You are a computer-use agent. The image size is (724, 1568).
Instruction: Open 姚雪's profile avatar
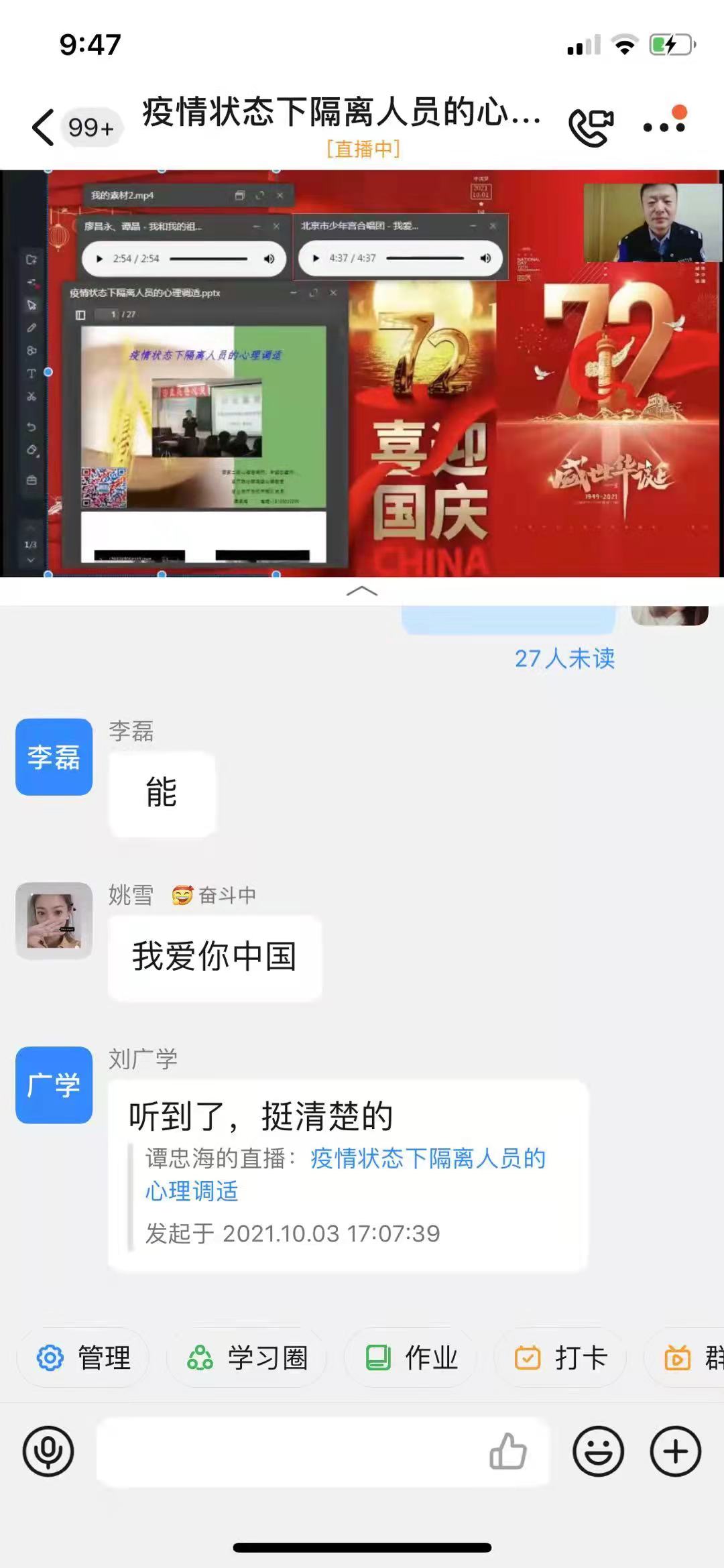[x=54, y=920]
